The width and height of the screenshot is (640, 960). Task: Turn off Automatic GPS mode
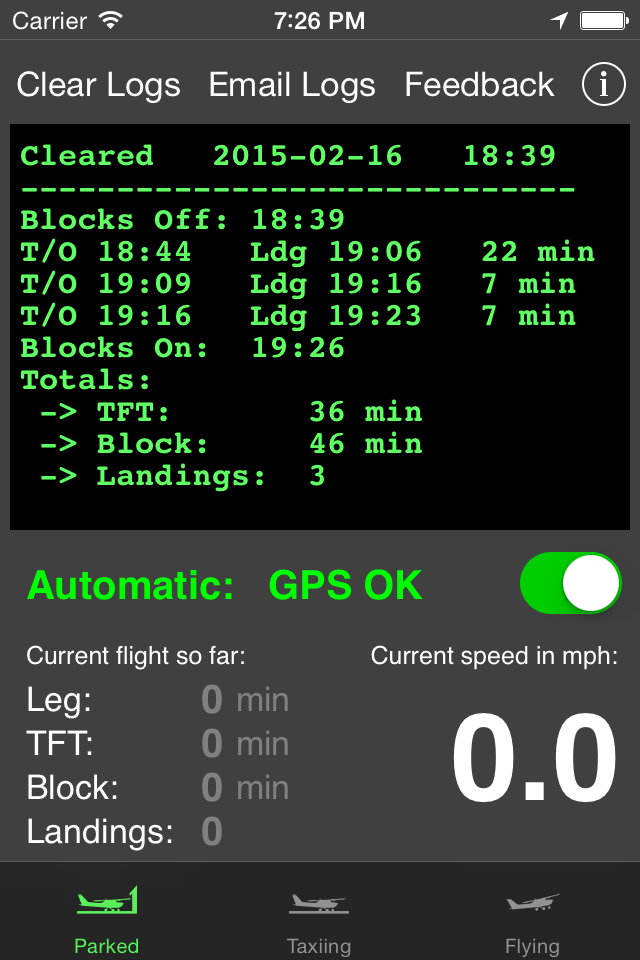tap(570, 584)
